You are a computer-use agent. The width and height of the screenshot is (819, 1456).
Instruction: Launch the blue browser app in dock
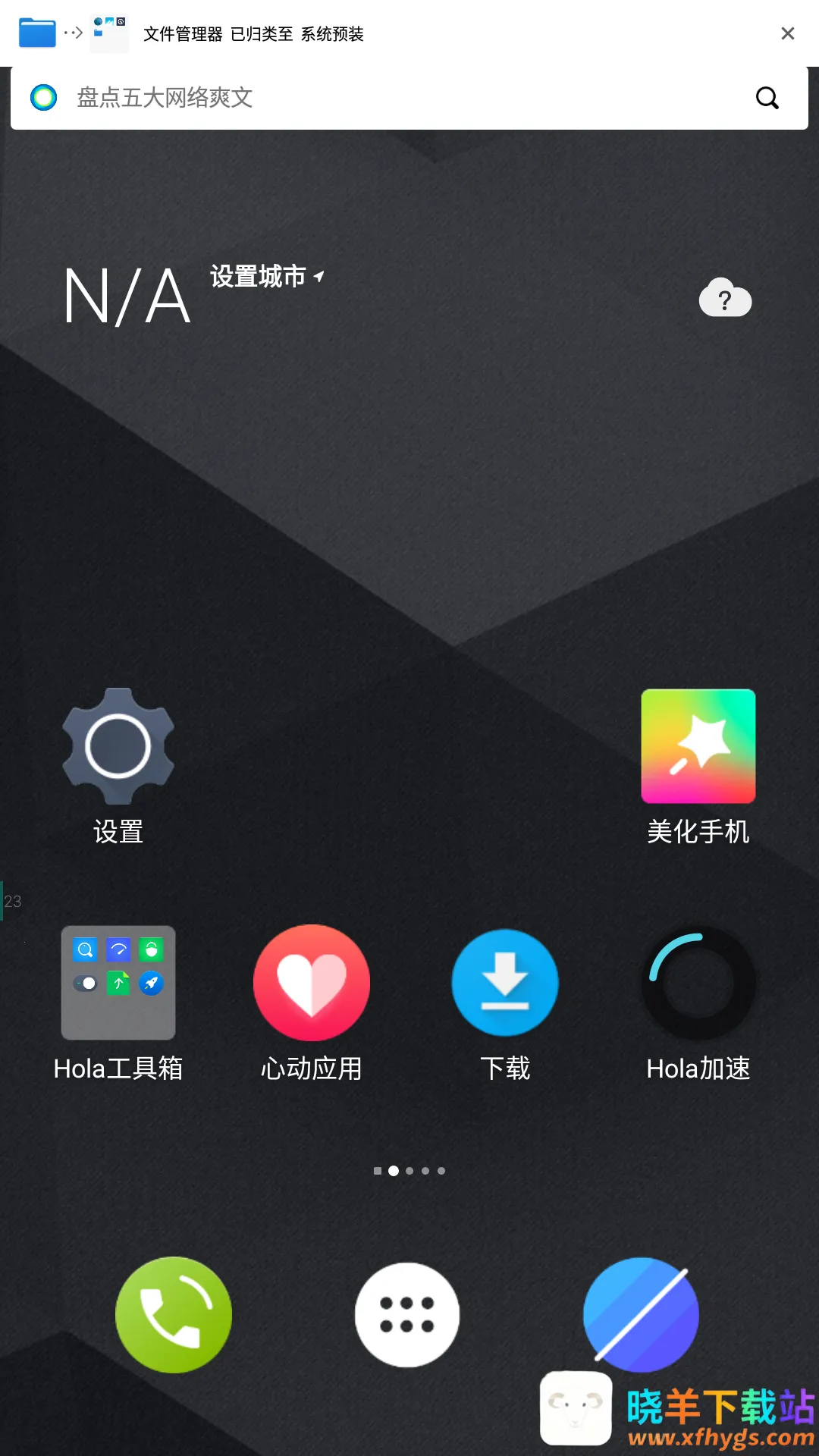[641, 1314]
